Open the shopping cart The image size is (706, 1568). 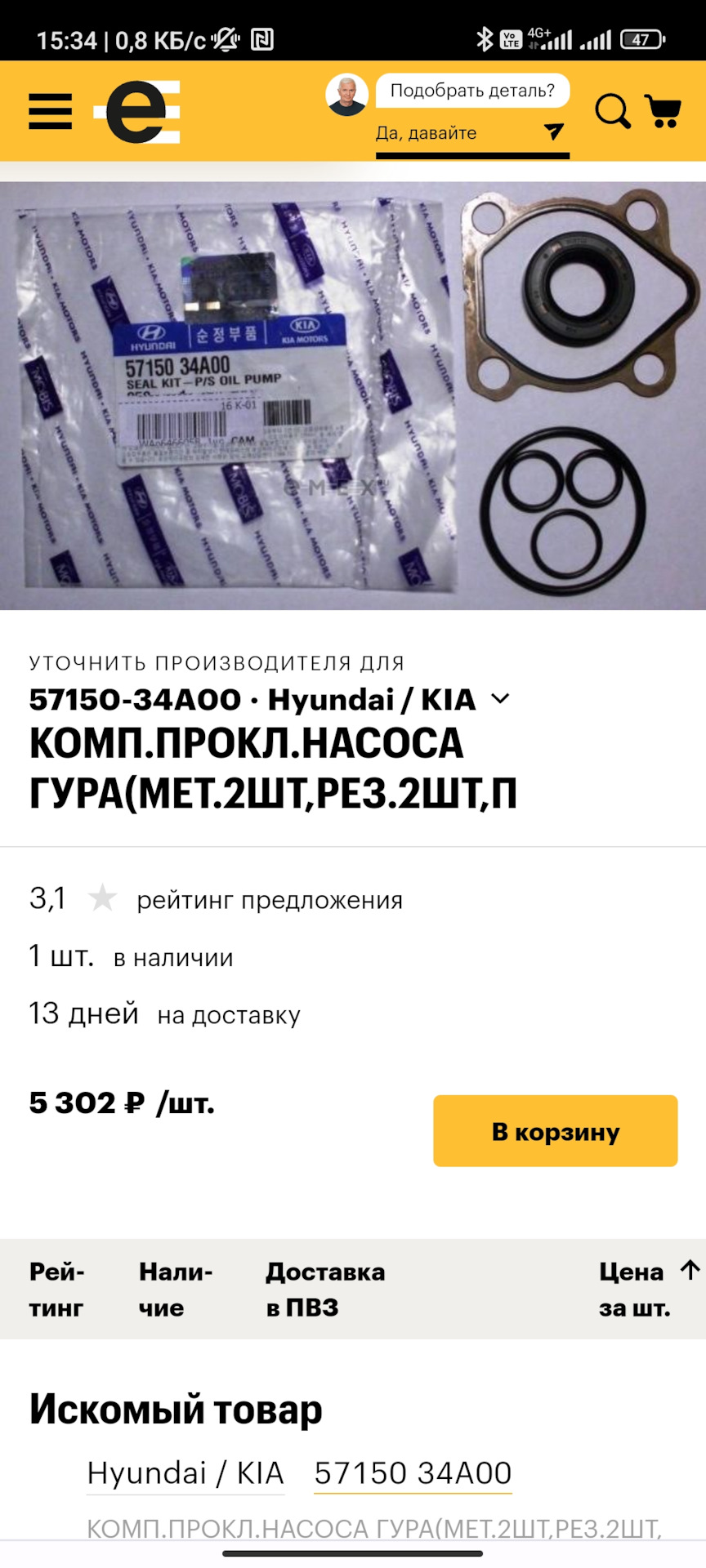point(664,111)
